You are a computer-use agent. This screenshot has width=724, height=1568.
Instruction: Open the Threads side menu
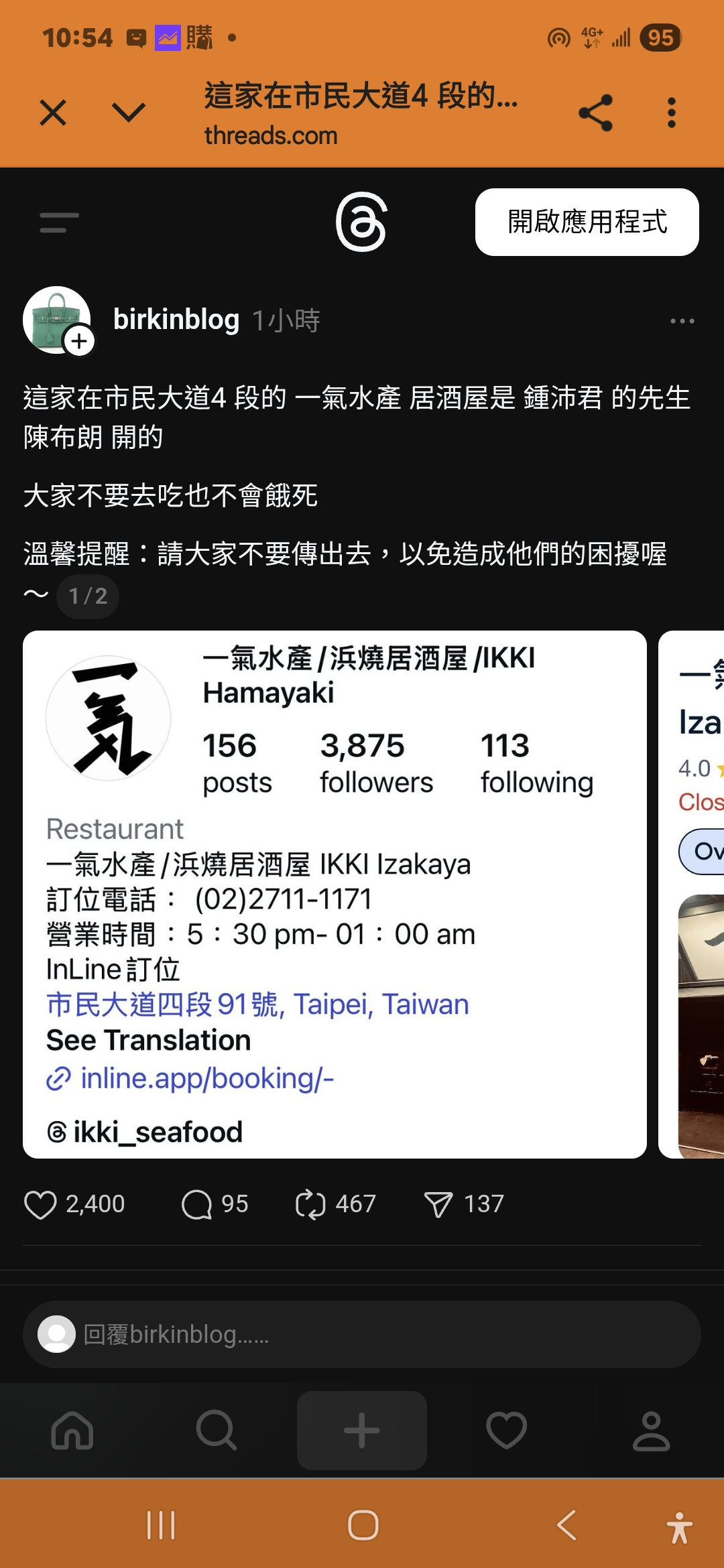point(59,222)
